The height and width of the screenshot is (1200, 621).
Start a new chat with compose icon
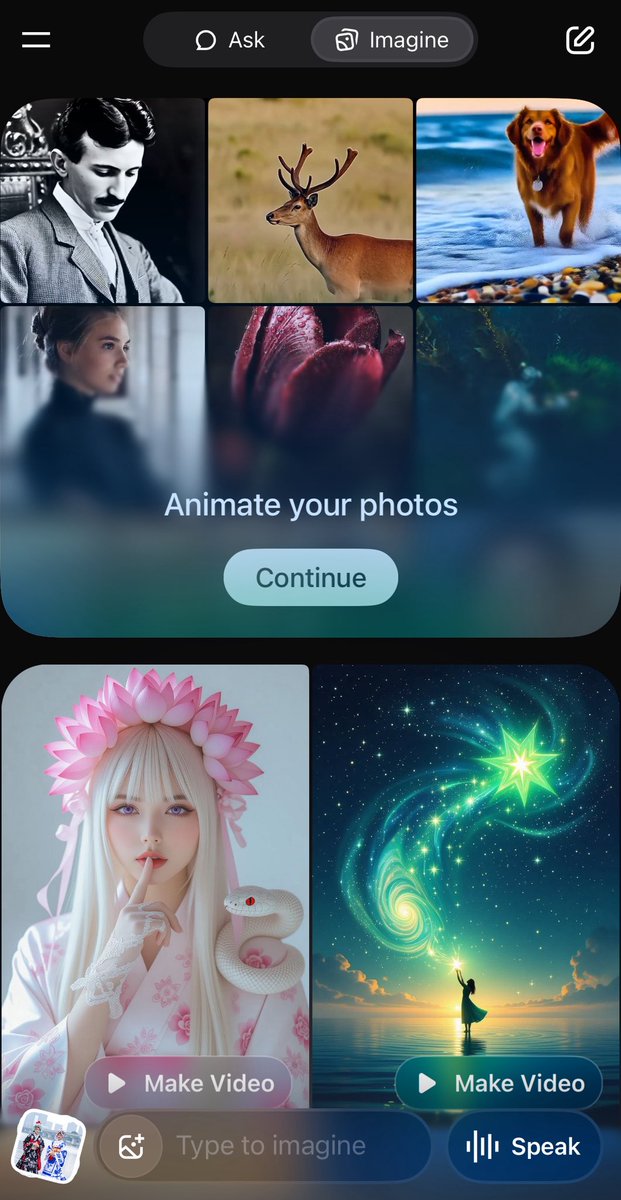580,40
